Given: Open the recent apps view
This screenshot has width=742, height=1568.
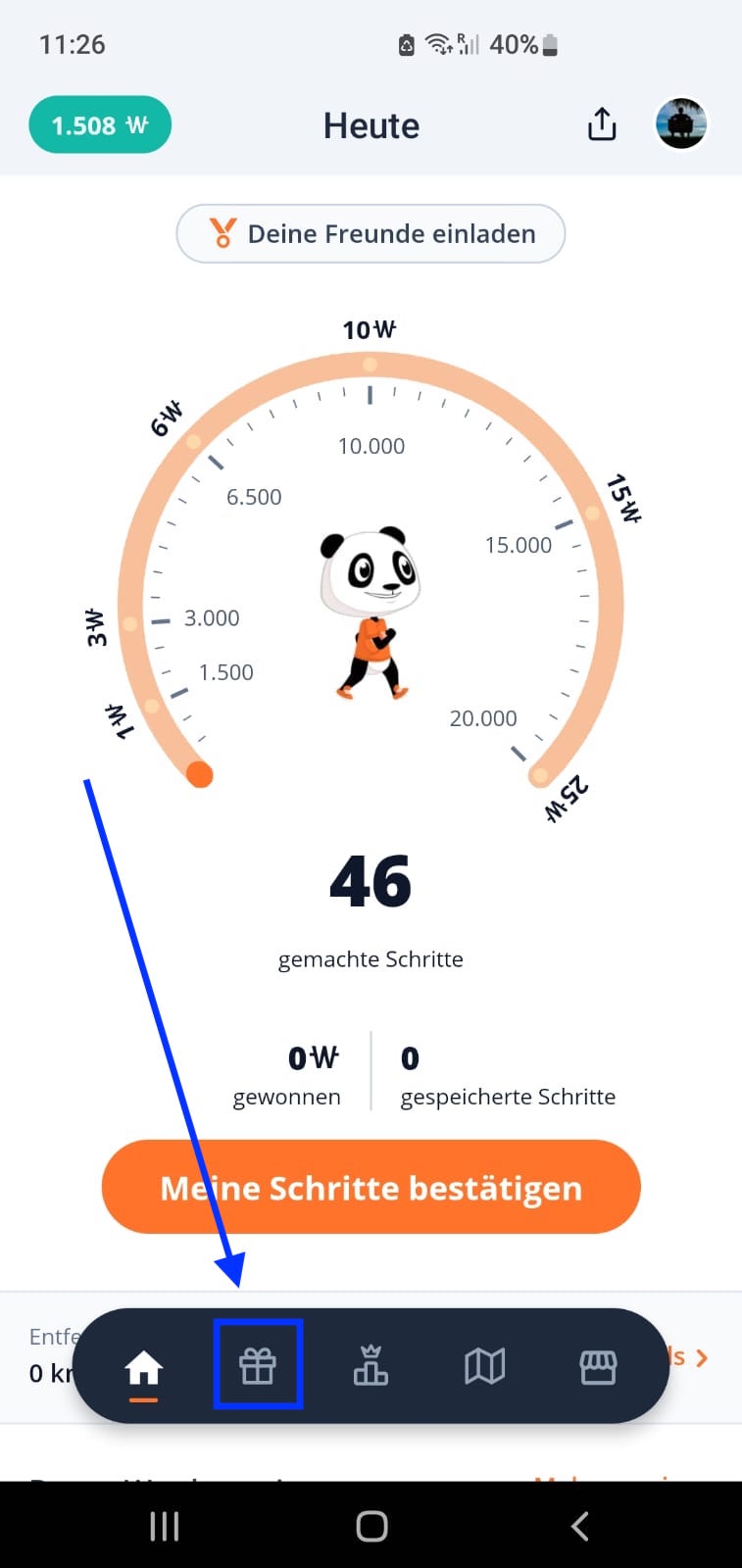Looking at the screenshot, I should click(164, 1526).
